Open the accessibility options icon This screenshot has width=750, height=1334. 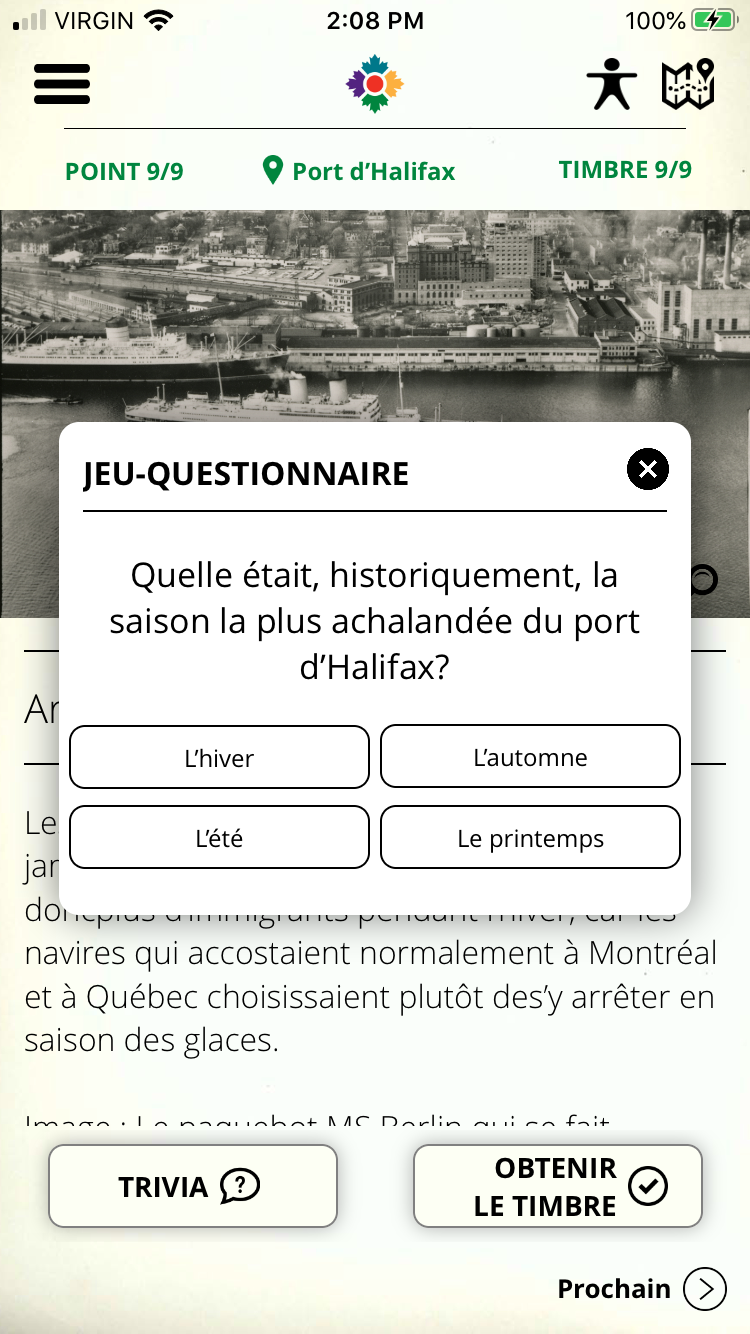point(611,84)
